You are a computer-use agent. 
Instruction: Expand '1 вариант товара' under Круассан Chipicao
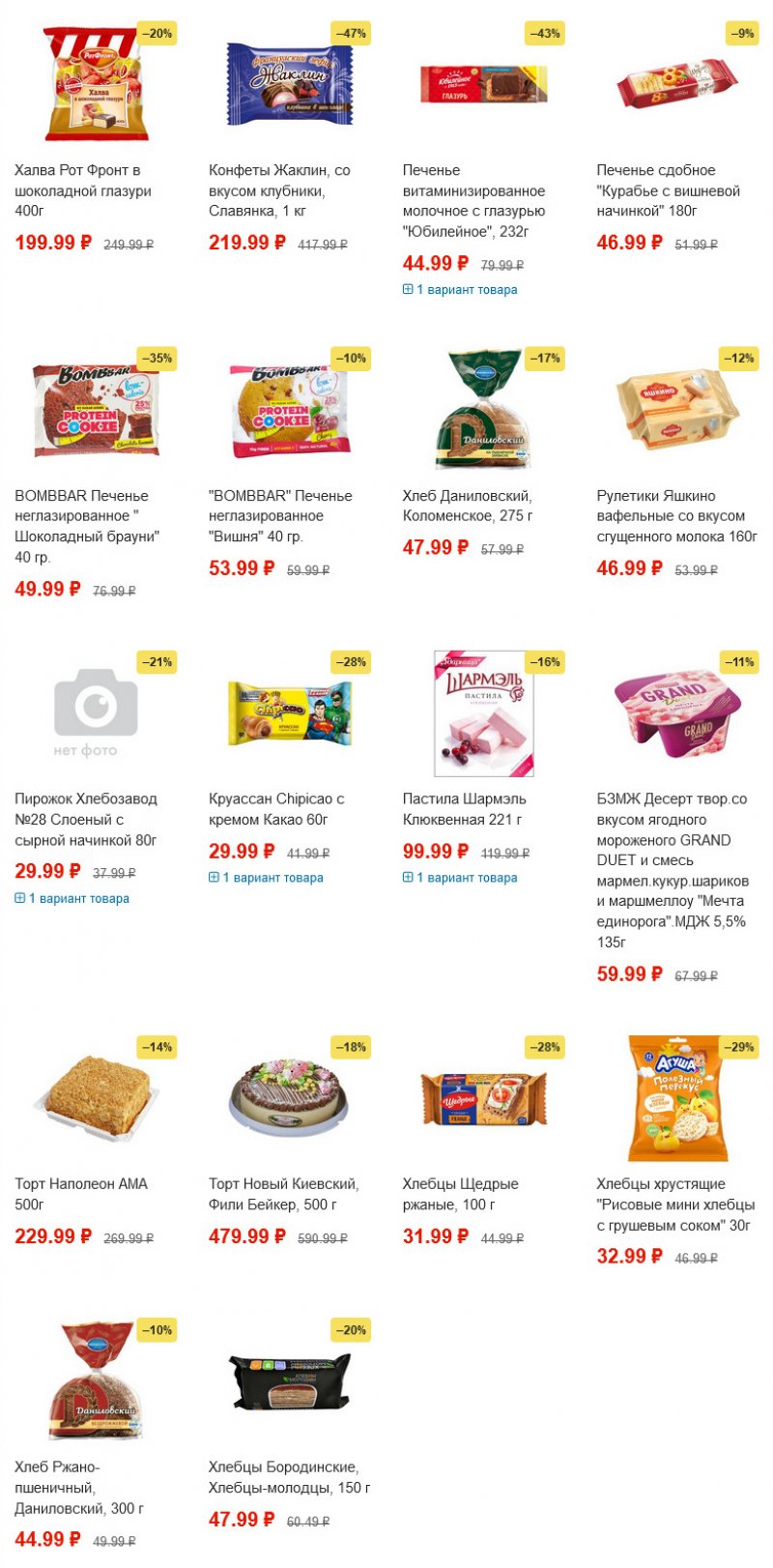[272, 879]
